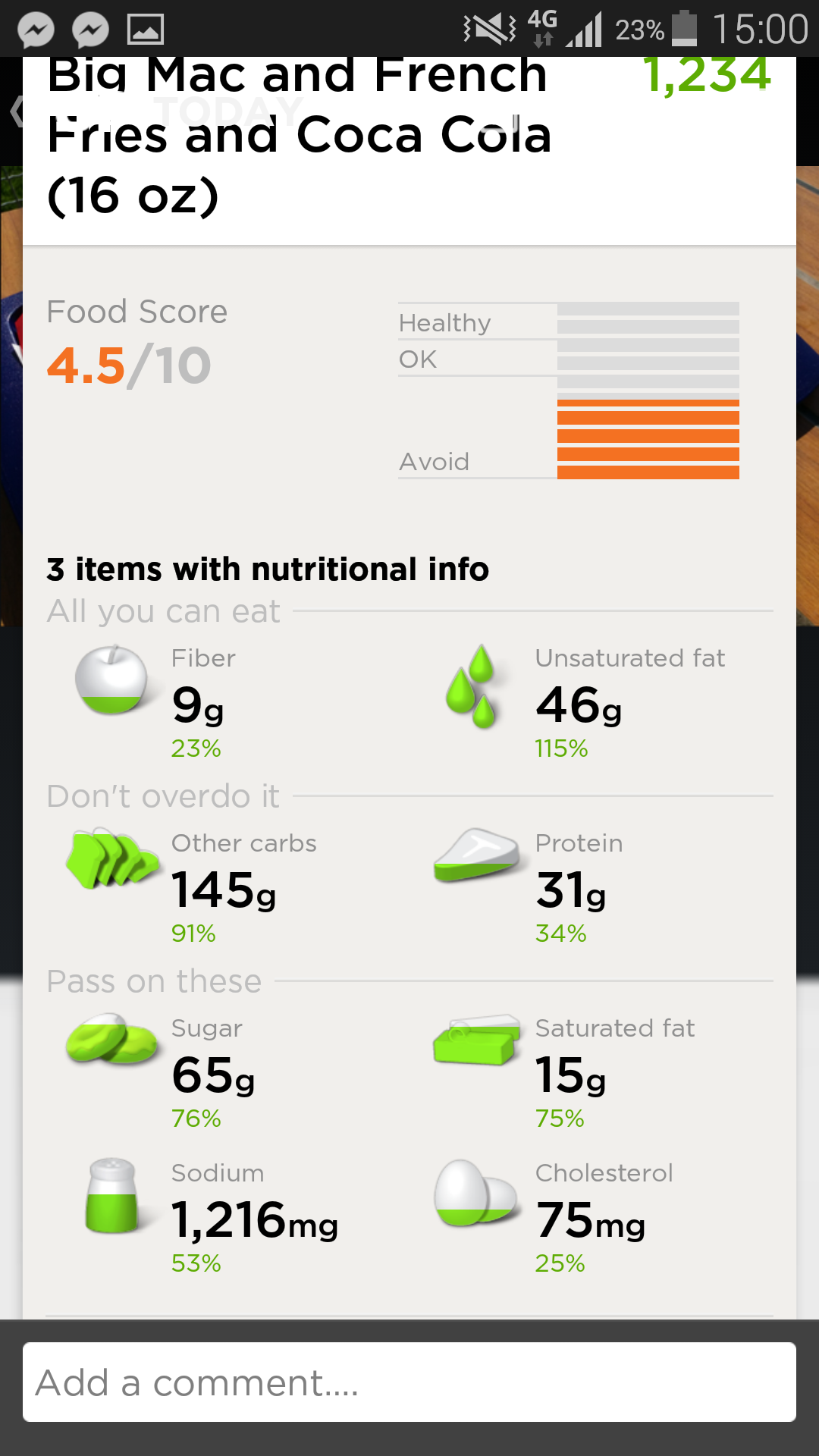Go back with the top-left arrow

pyautogui.click(x=14, y=111)
